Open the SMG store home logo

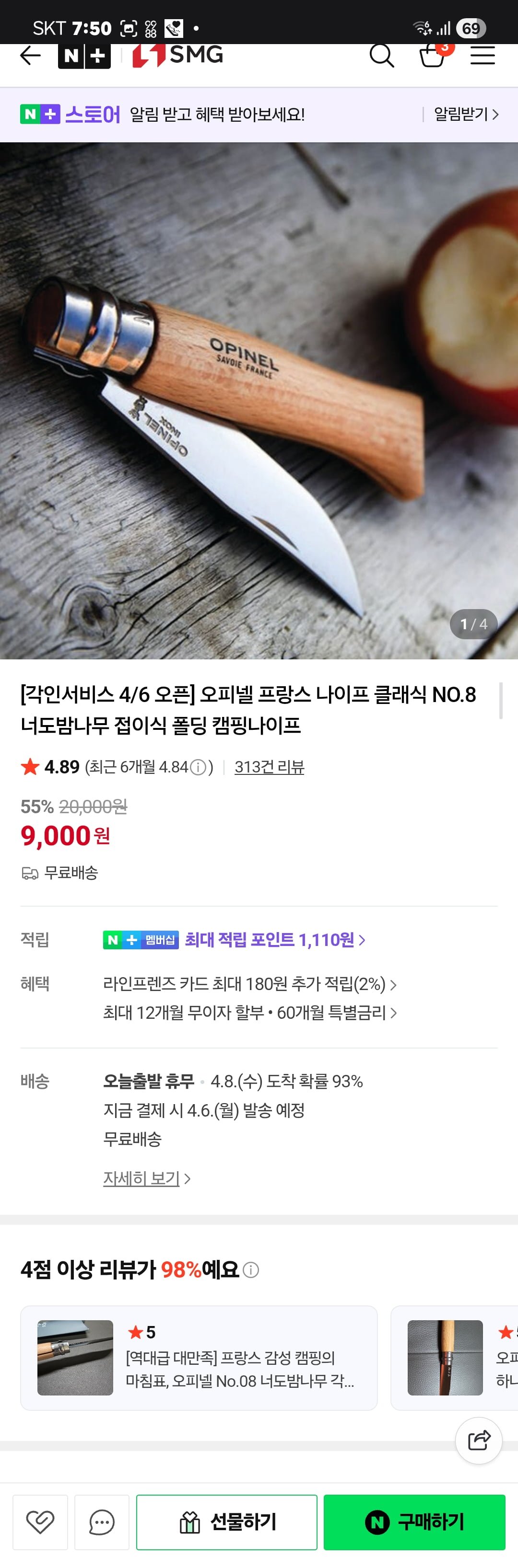(177, 56)
